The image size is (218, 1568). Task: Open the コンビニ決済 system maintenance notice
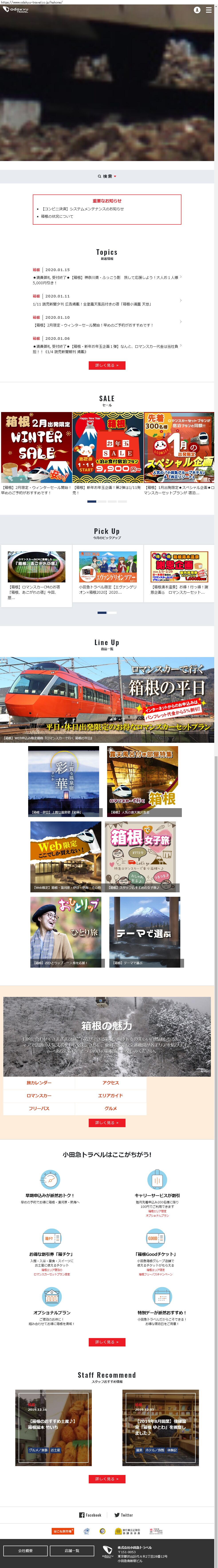82,209
